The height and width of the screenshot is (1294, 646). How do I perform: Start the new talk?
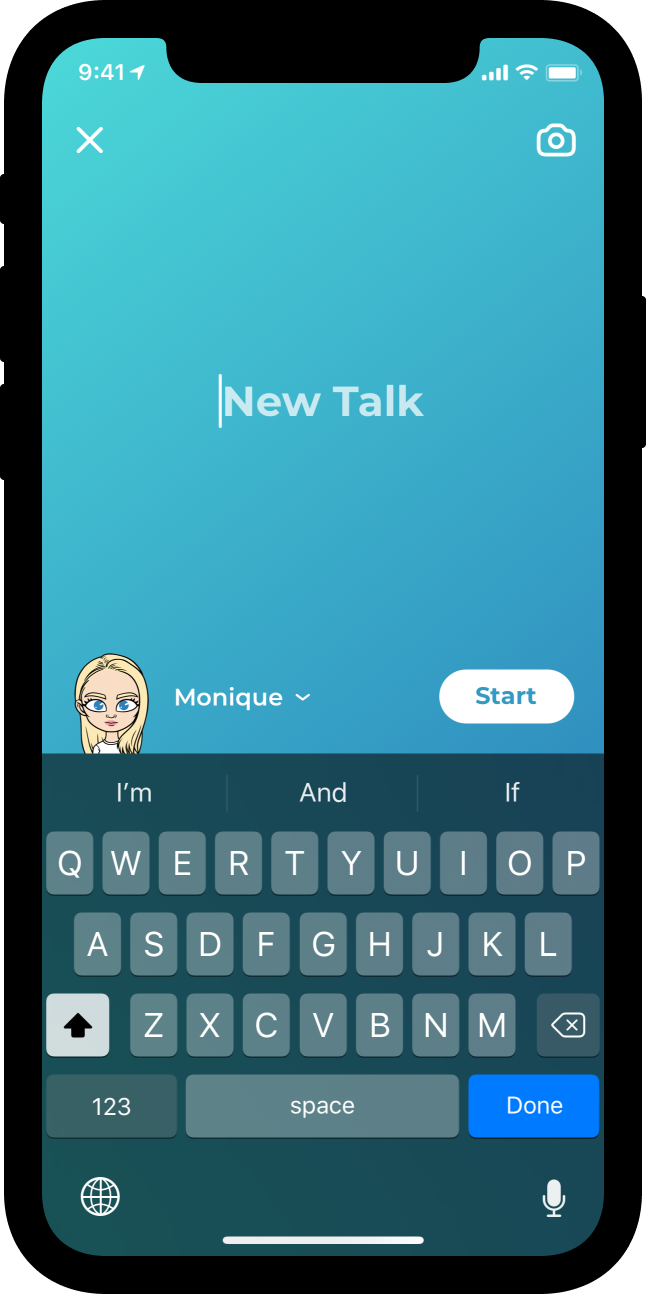click(506, 696)
